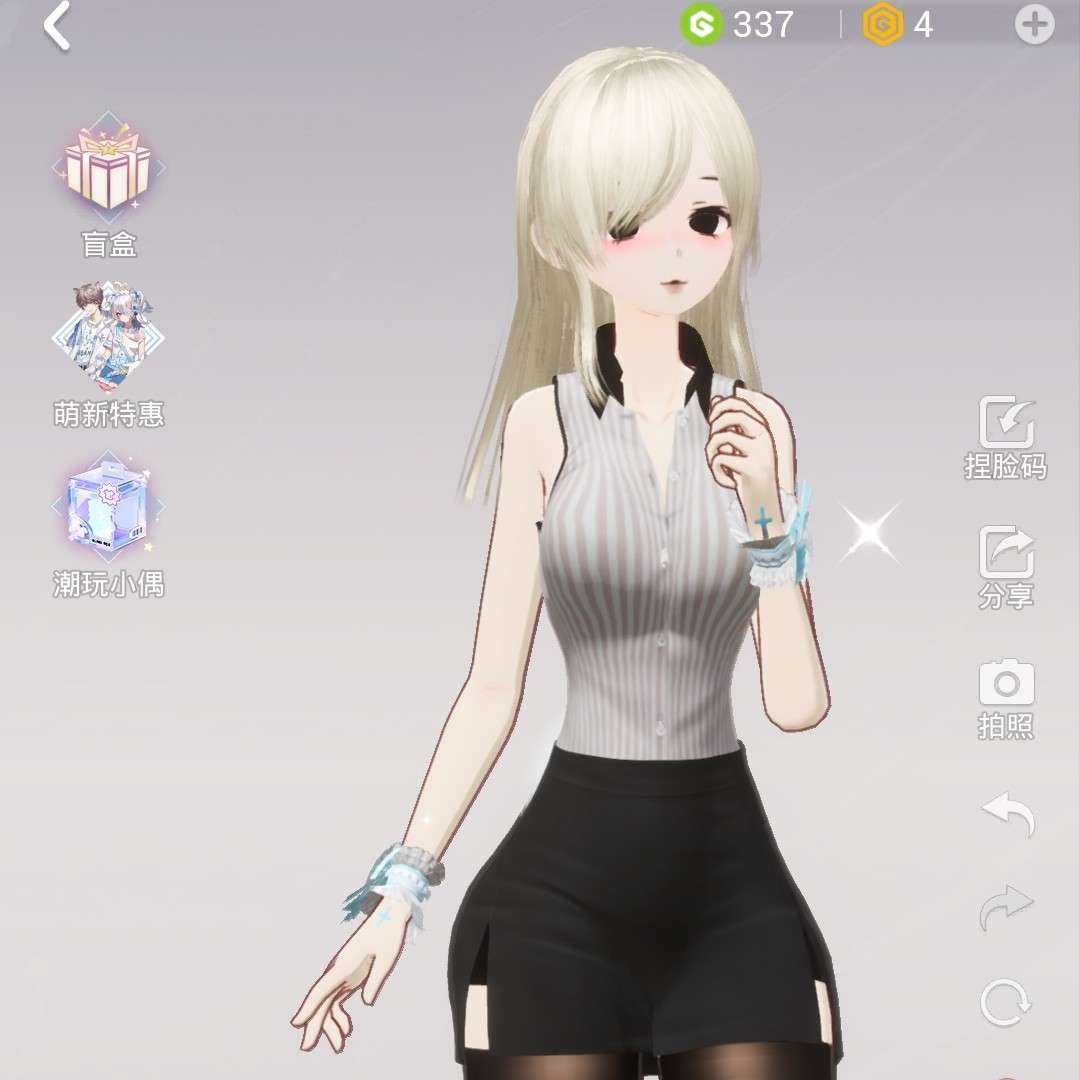Add more currency with the plus button
This screenshot has width=1080, height=1080.
click(x=1034, y=25)
